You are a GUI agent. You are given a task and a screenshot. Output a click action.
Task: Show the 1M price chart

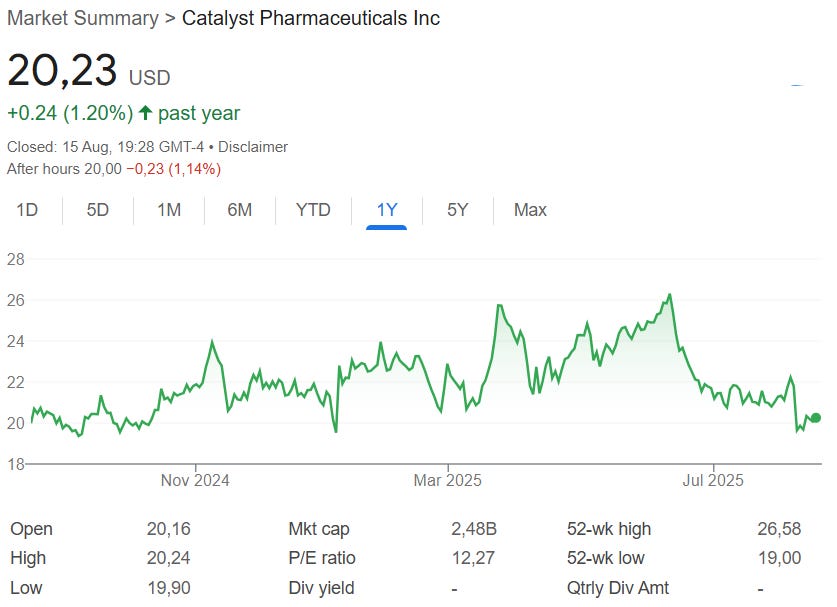tap(169, 210)
